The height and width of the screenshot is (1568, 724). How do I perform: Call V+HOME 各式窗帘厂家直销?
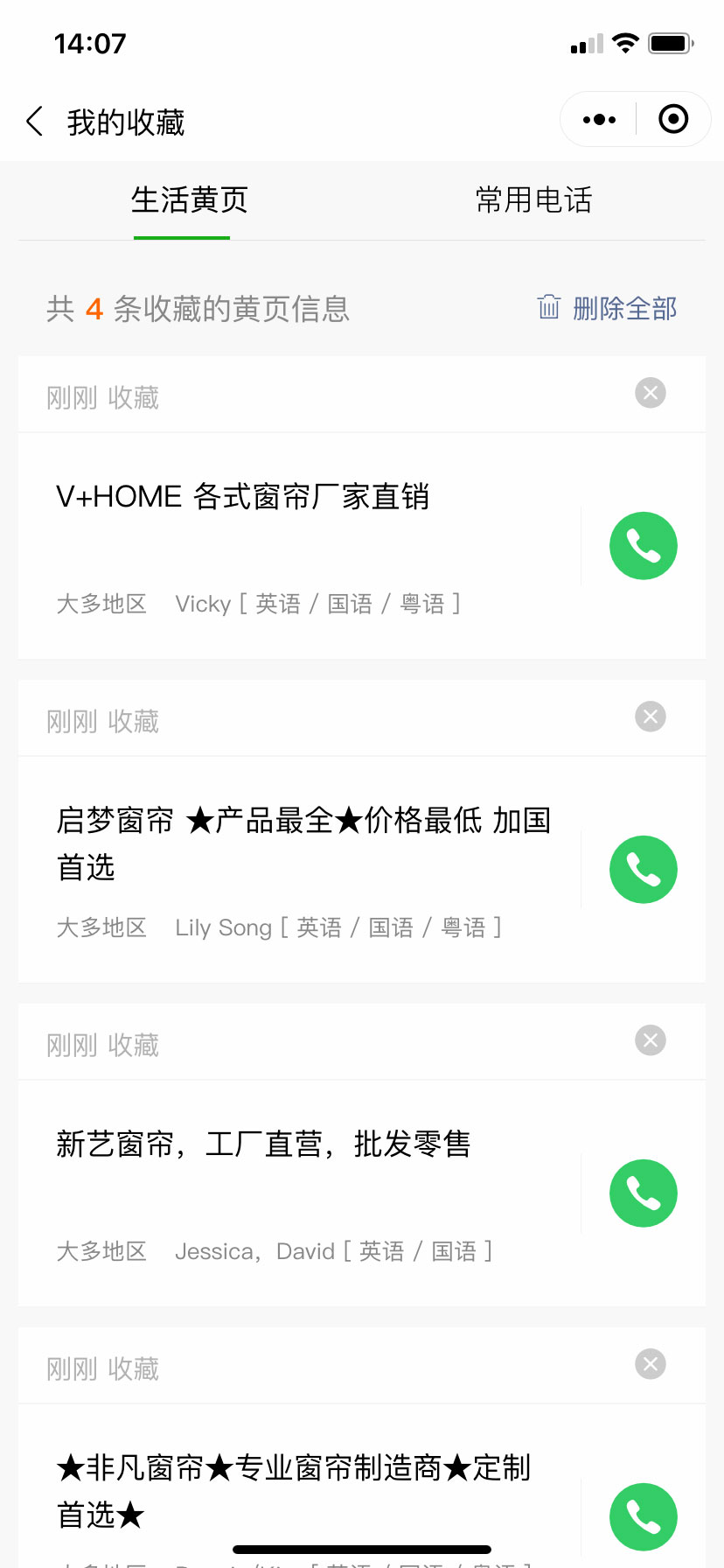(643, 546)
